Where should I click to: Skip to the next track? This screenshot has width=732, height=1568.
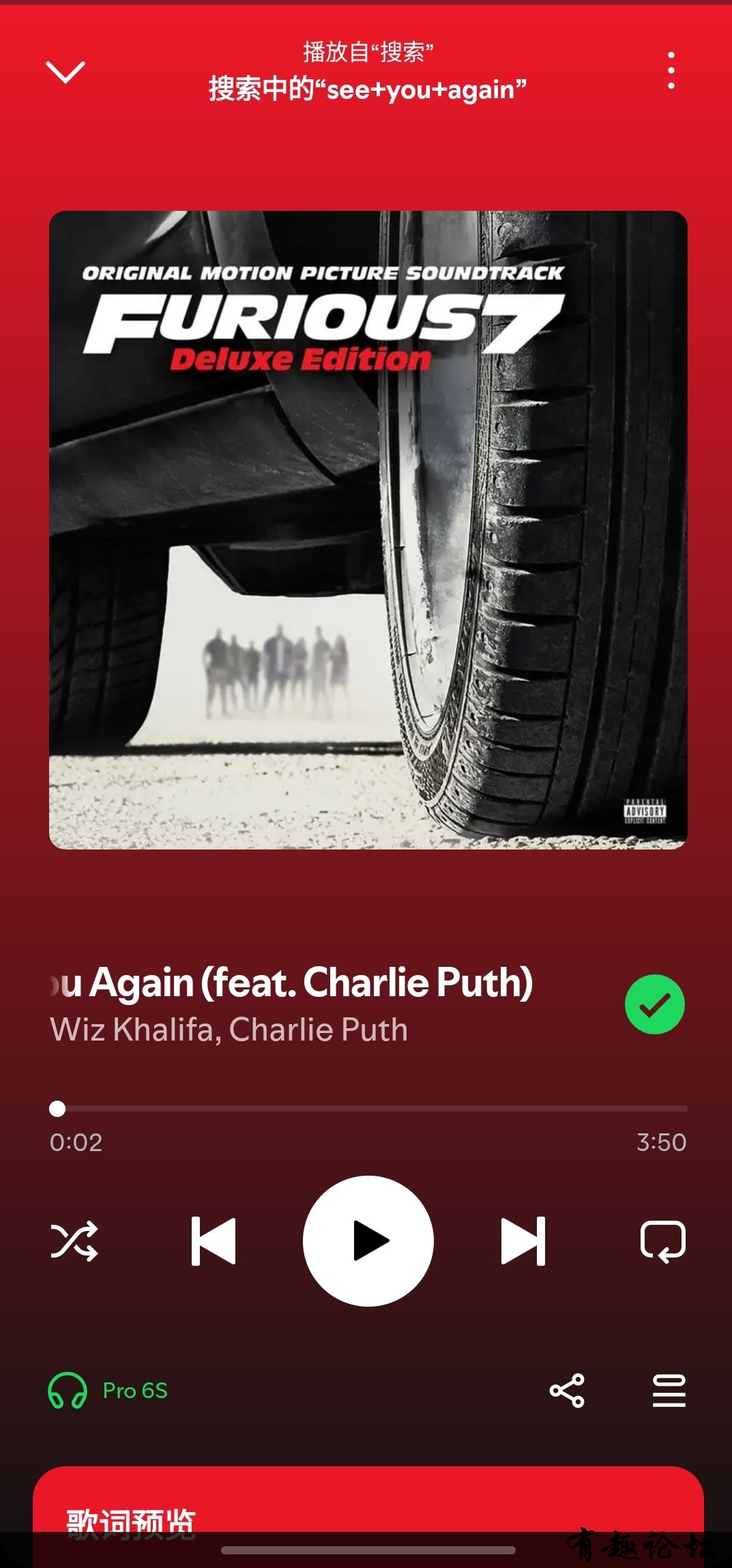click(523, 1240)
